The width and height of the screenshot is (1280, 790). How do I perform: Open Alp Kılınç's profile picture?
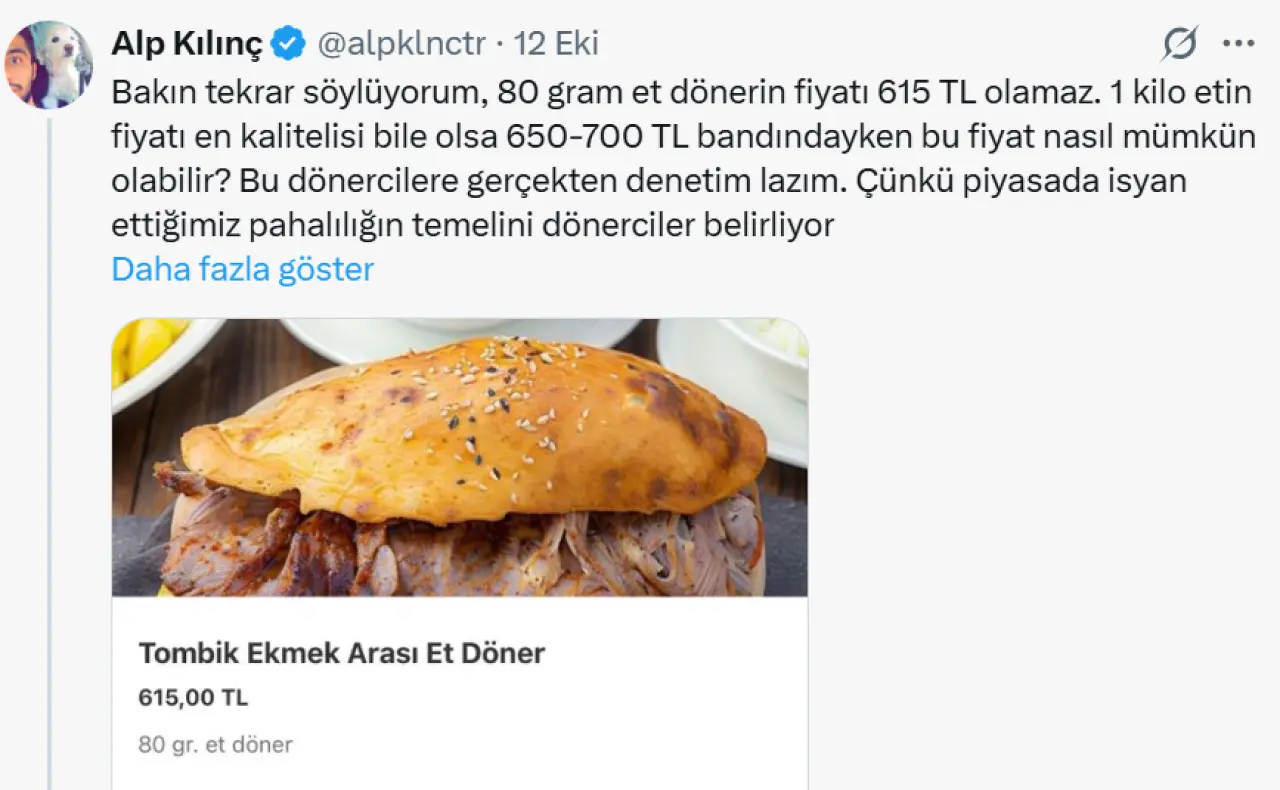[x=49, y=64]
